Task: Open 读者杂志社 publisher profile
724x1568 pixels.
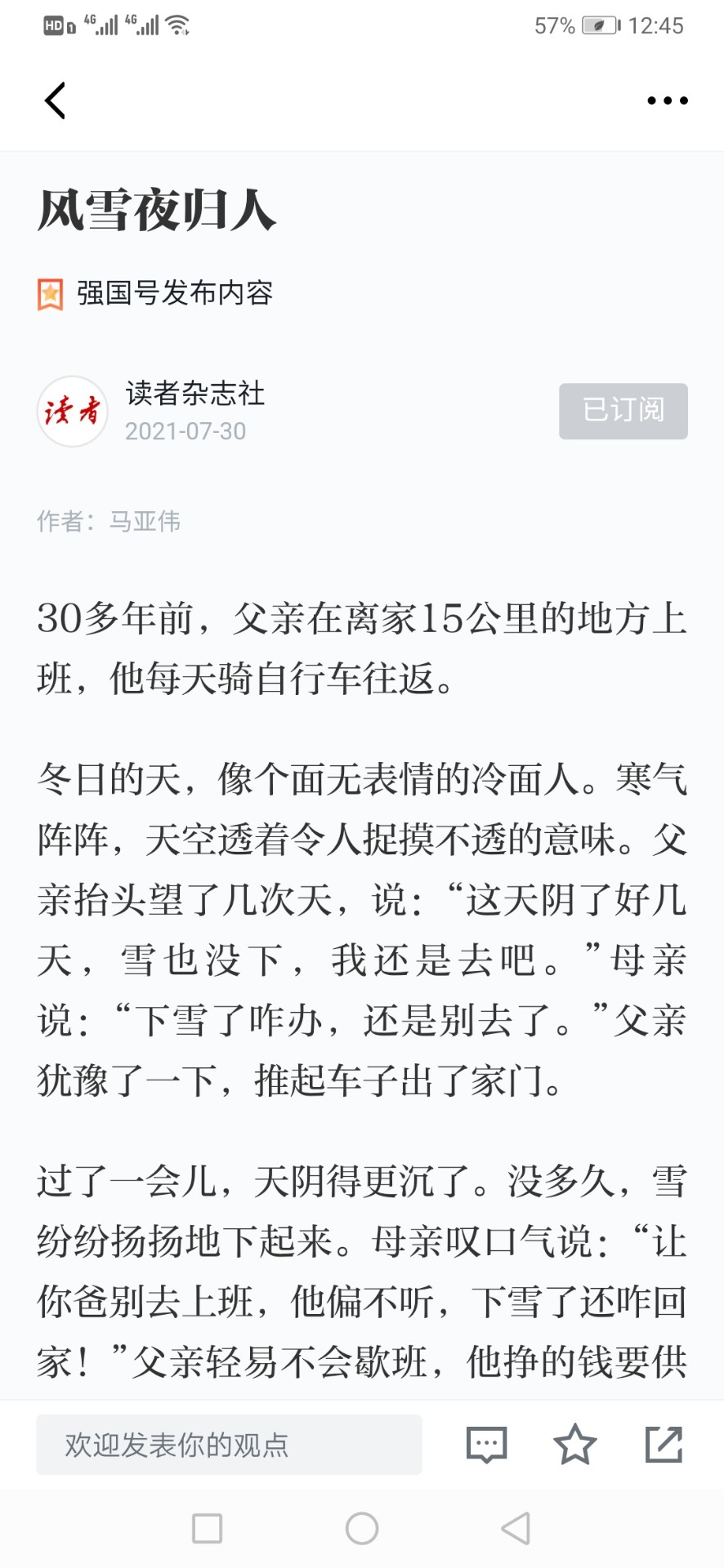Action: point(194,394)
